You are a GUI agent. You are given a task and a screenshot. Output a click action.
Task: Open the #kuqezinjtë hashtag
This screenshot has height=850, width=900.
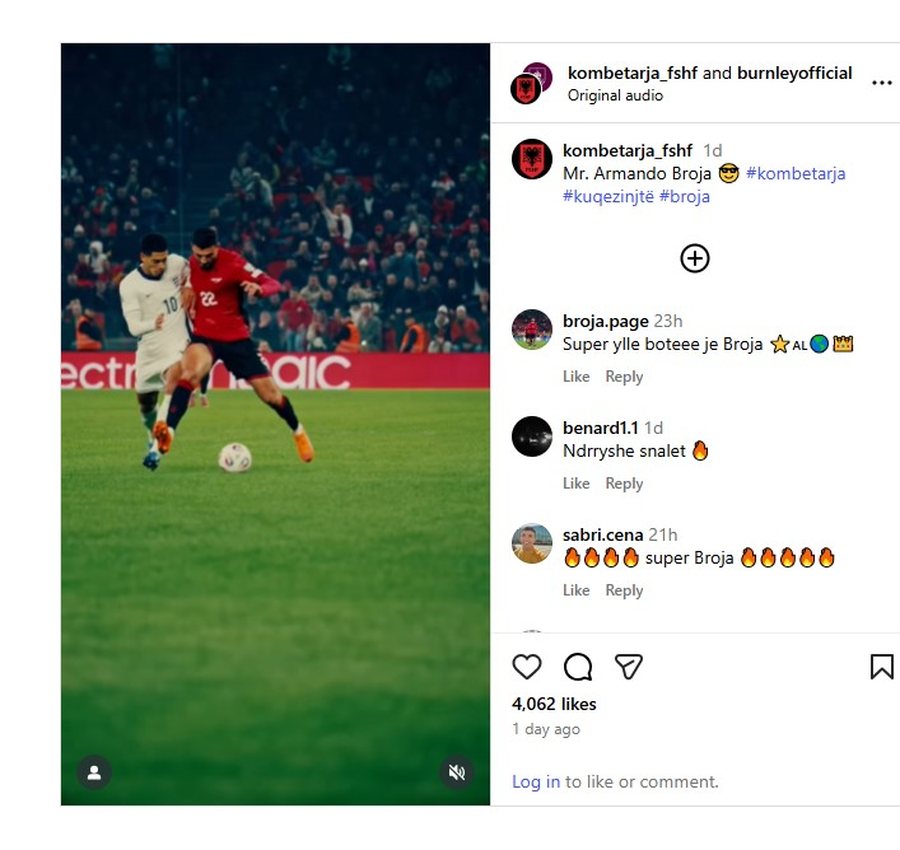[608, 196]
